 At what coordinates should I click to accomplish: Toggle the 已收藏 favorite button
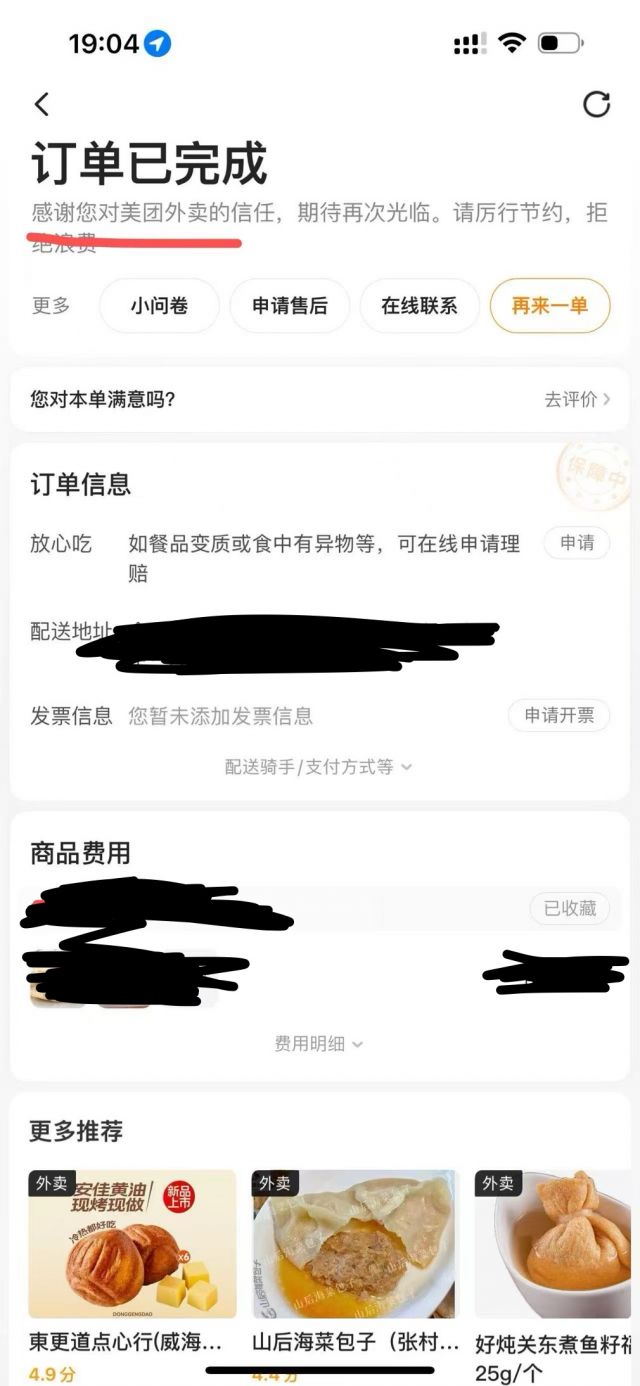pos(569,908)
